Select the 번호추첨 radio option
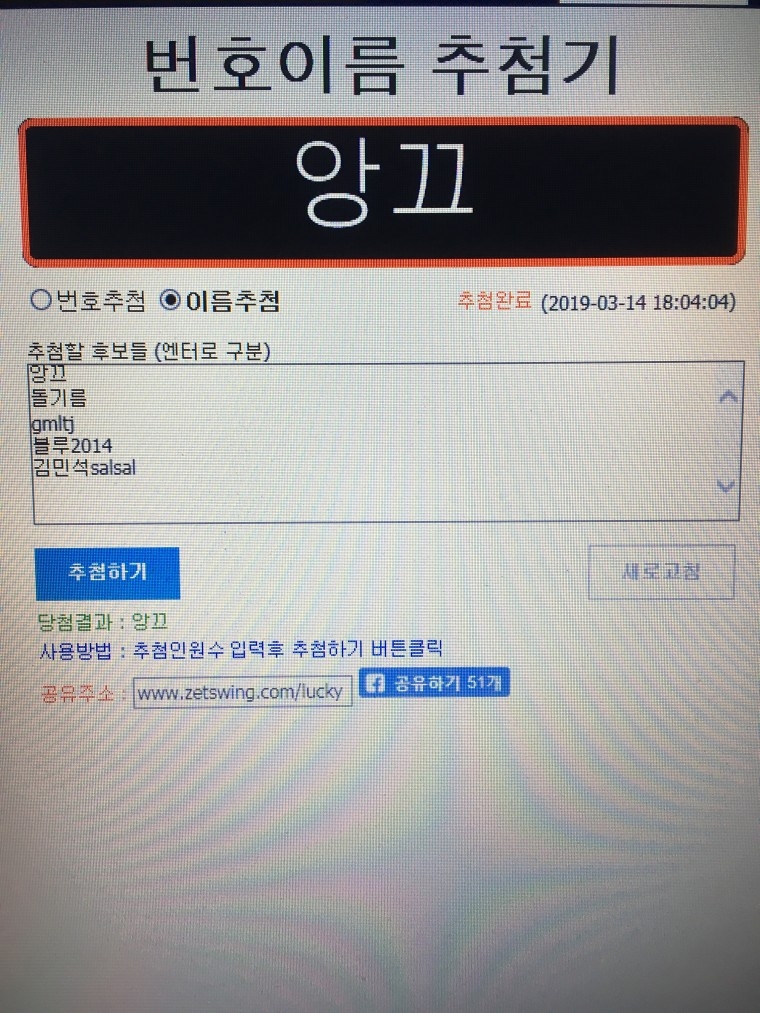Screen dimensions: 760x1013 point(41,299)
